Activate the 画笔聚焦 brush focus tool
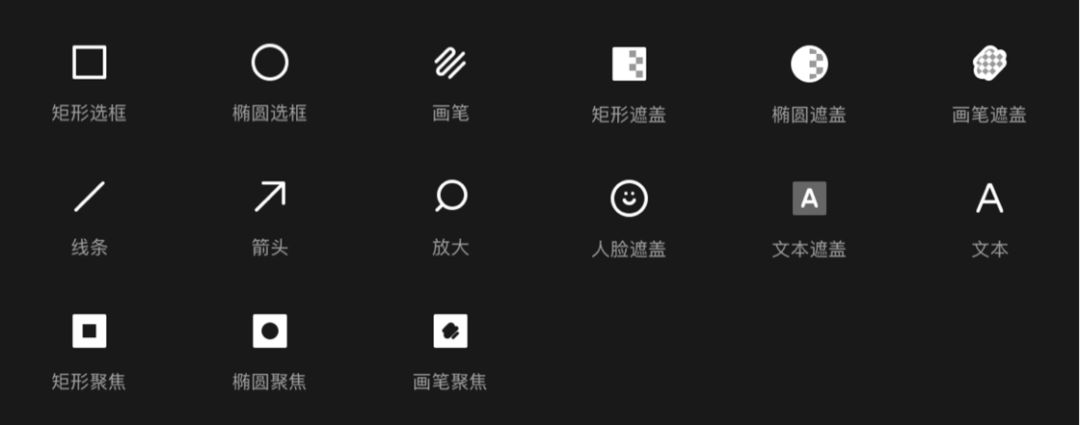The width and height of the screenshot is (1080, 425). [450, 331]
